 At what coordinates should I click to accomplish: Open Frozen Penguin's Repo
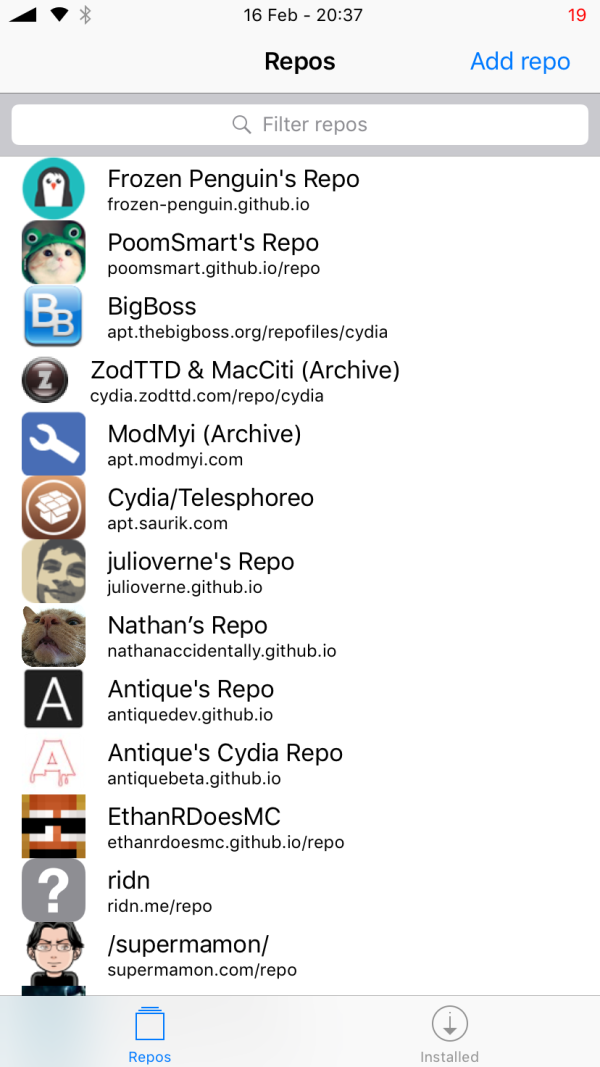tap(233, 189)
